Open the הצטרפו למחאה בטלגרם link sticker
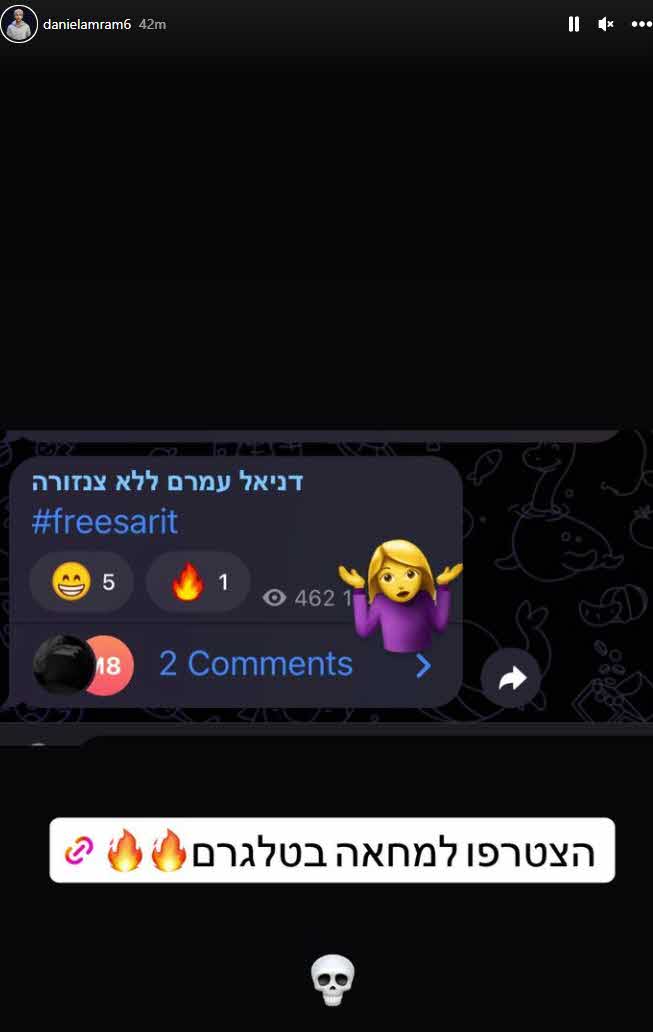The image size is (653, 1032). 332,850
